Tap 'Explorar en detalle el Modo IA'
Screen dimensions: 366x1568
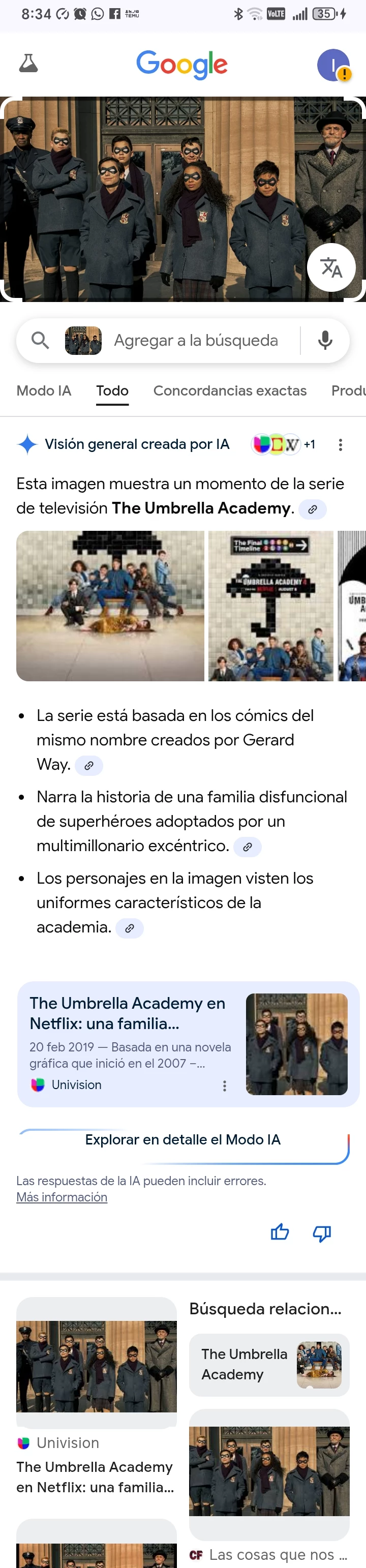(x=182, y=1140)
